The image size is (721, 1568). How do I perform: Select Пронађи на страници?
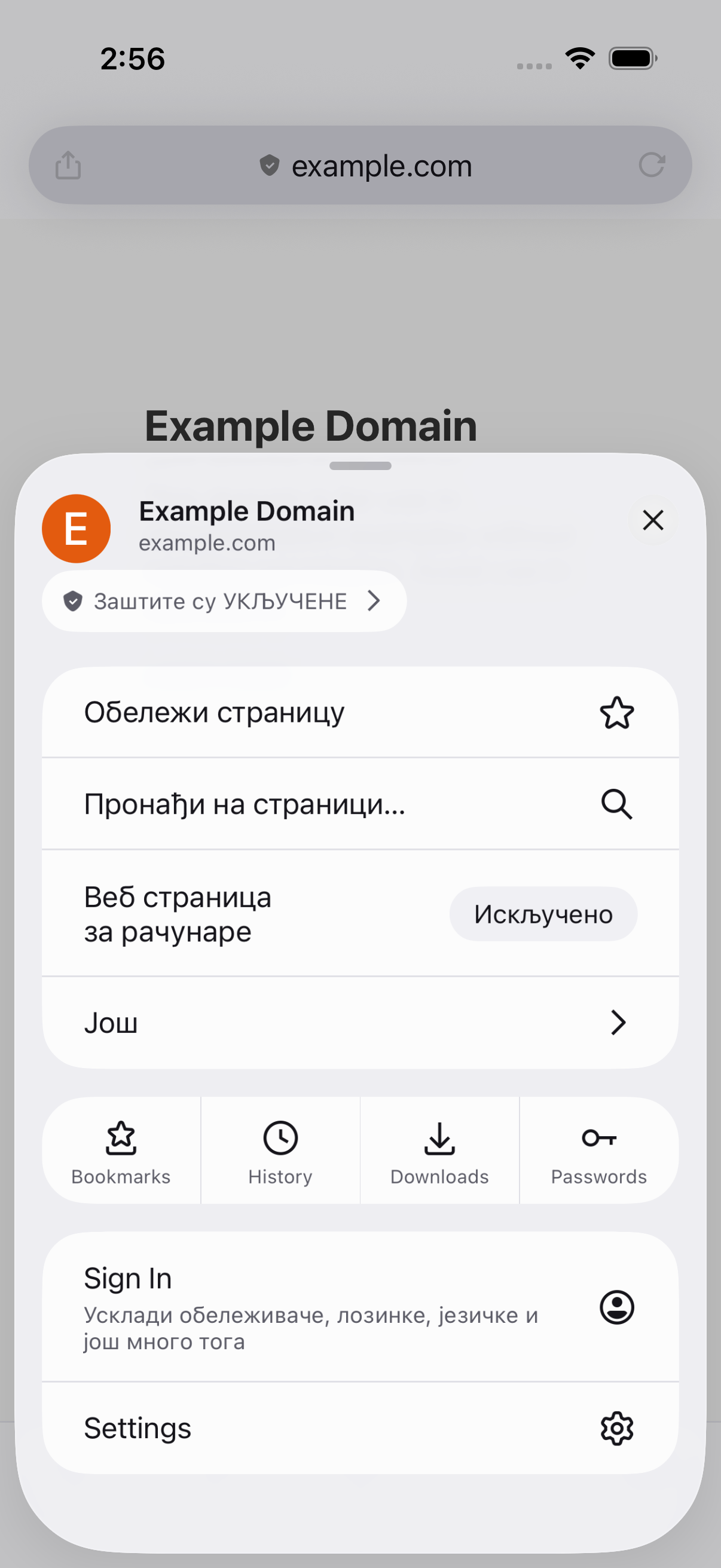coord(360,804)
